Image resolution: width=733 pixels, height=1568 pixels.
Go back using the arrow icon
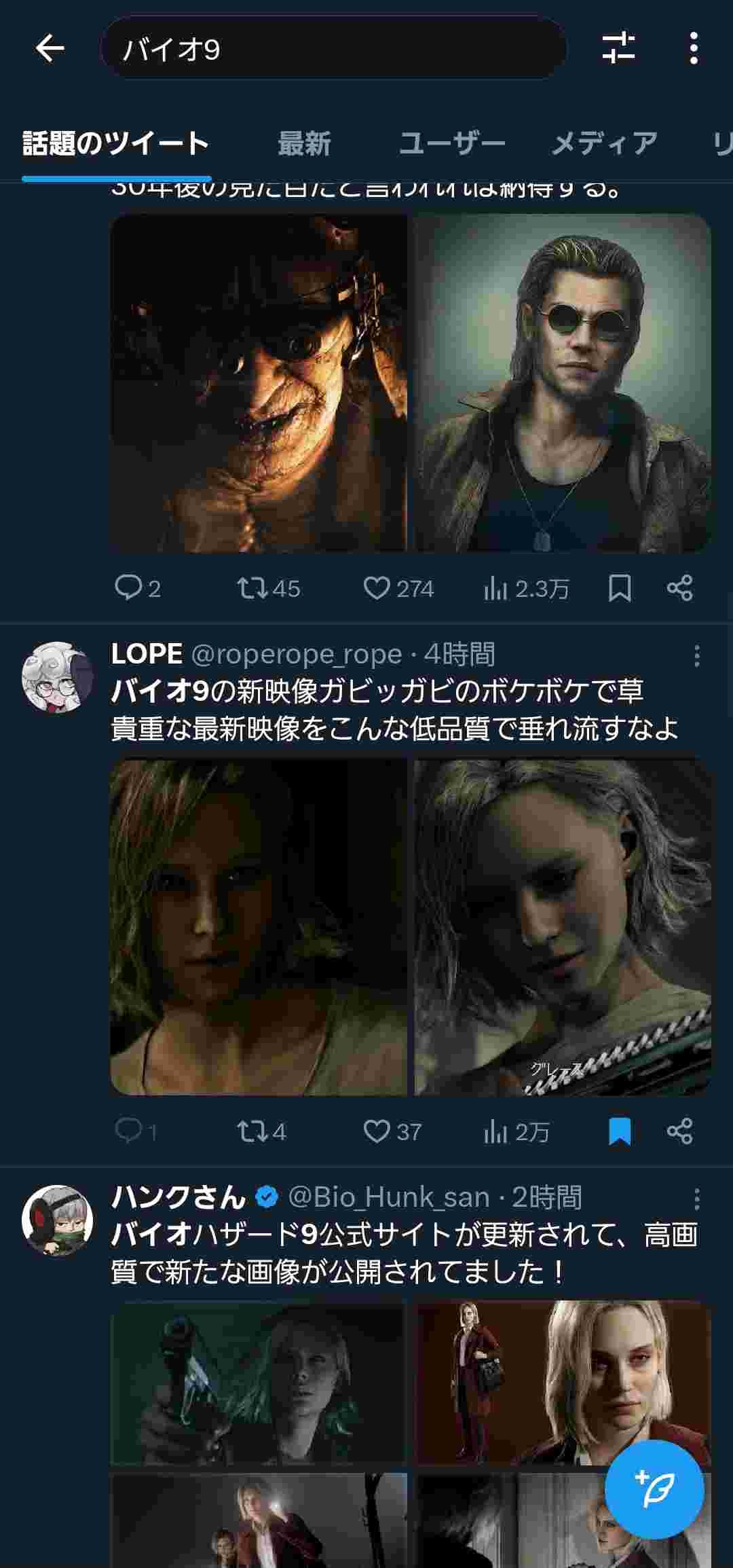50,48
